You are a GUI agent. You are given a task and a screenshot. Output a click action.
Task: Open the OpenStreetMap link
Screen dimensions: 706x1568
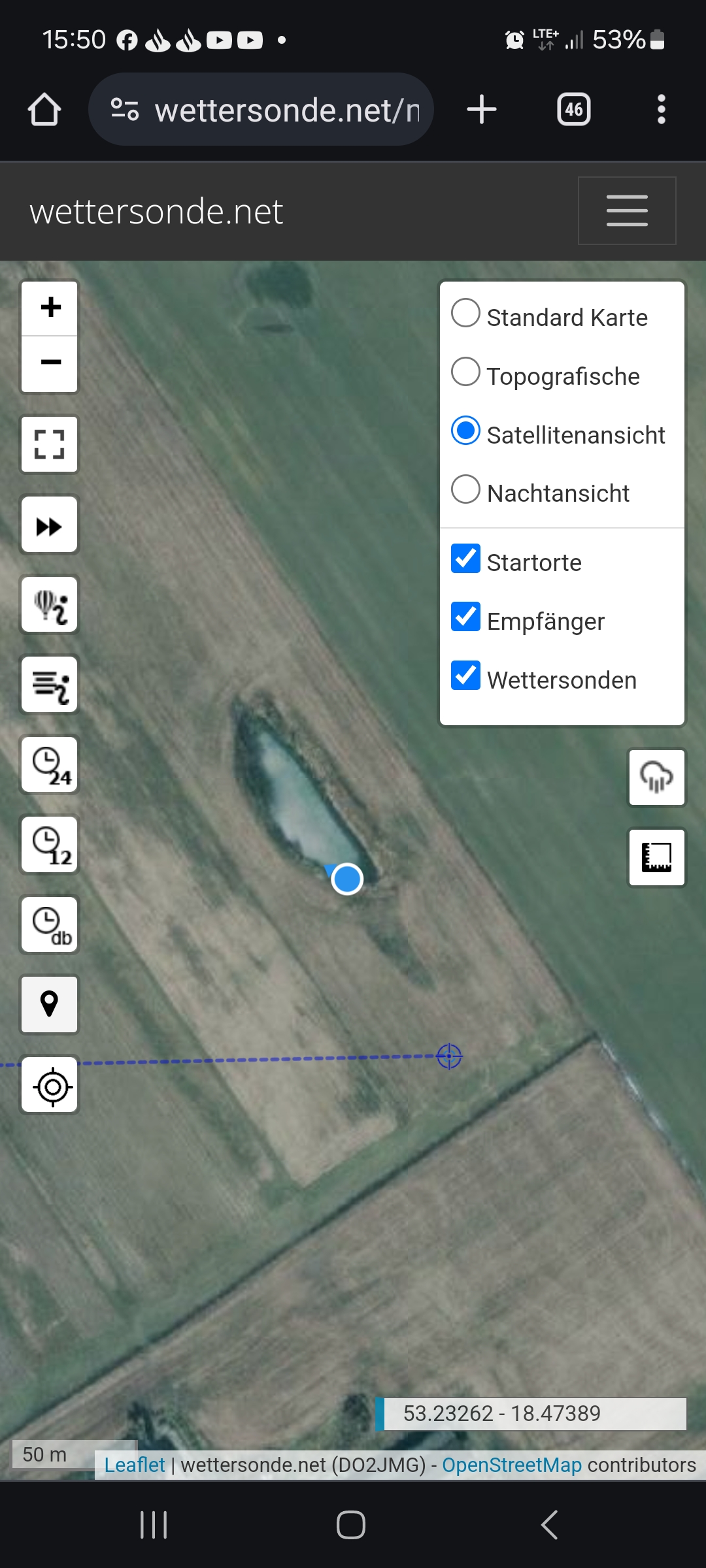[512, 1465]
